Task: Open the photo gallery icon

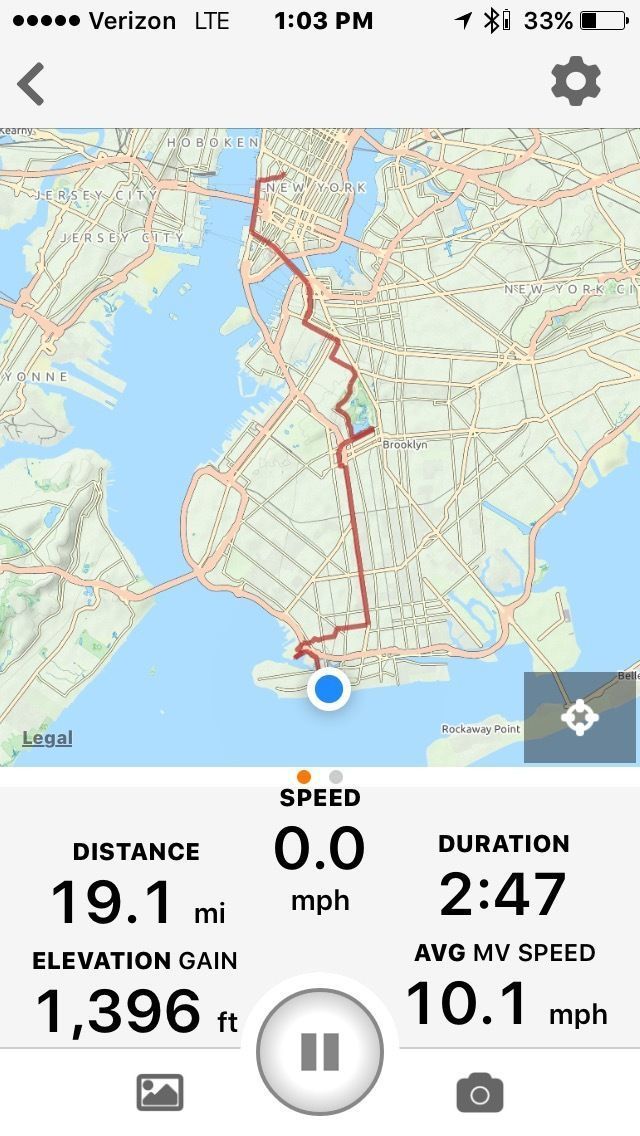Action: pos(160,1092)
